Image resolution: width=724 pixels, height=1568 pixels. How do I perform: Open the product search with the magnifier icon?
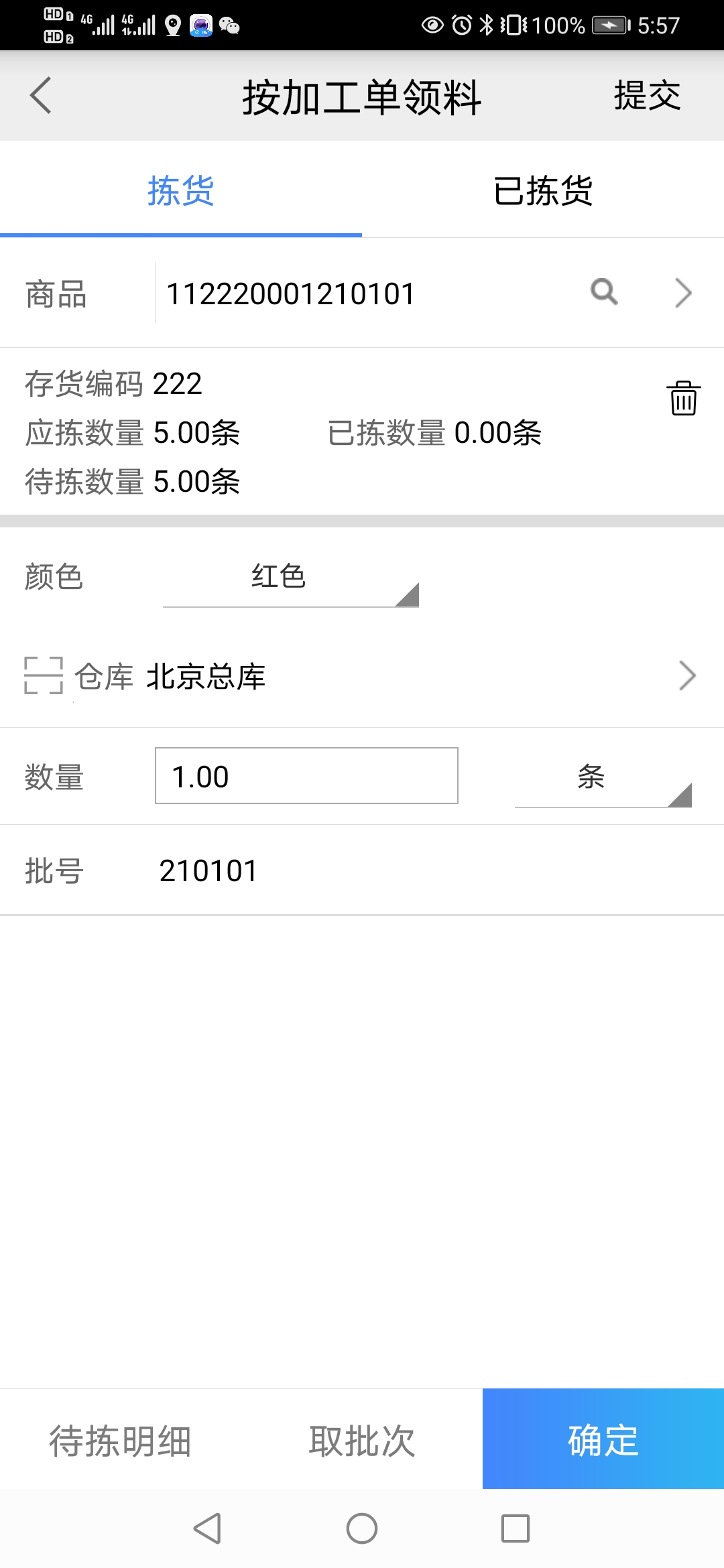point(602,292)
